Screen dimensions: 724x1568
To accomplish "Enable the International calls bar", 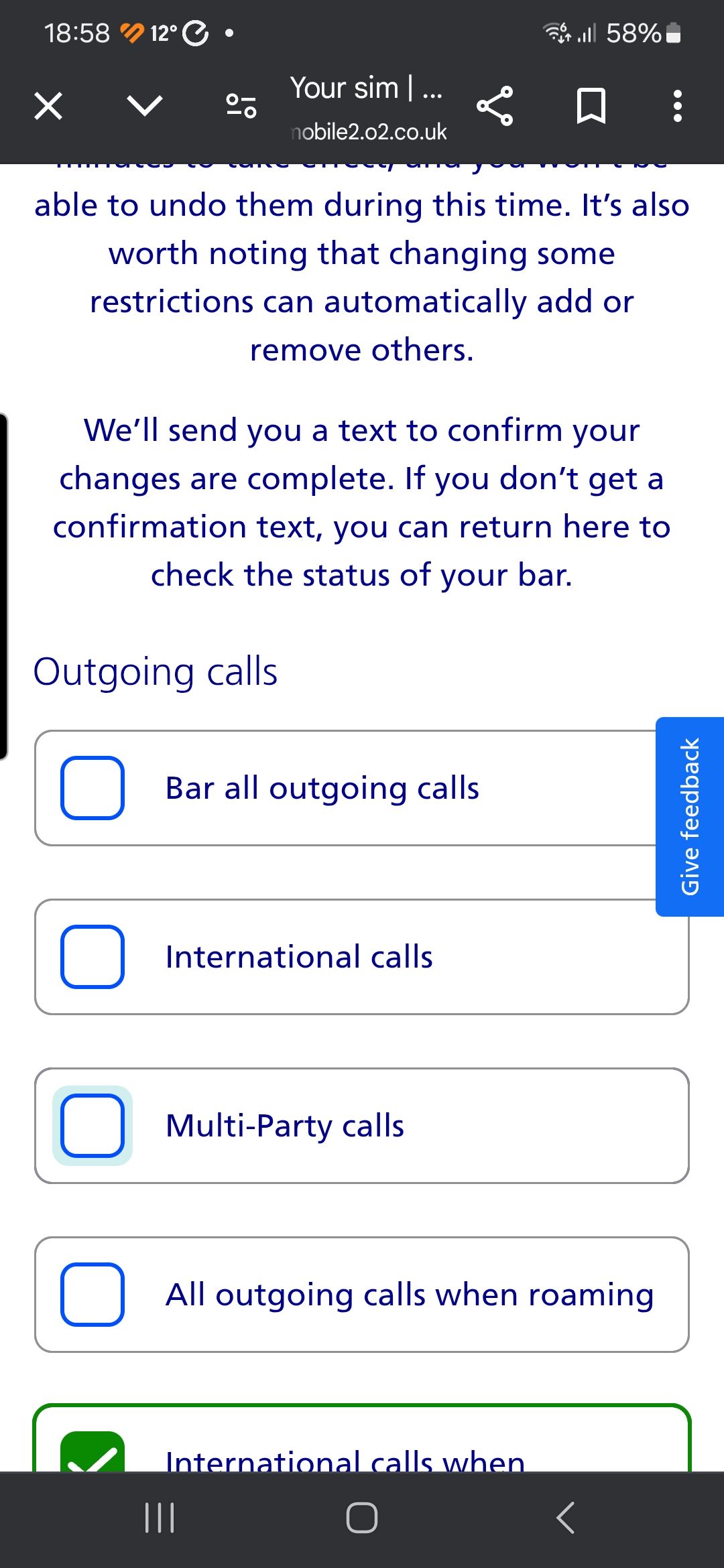I will 92,956.
